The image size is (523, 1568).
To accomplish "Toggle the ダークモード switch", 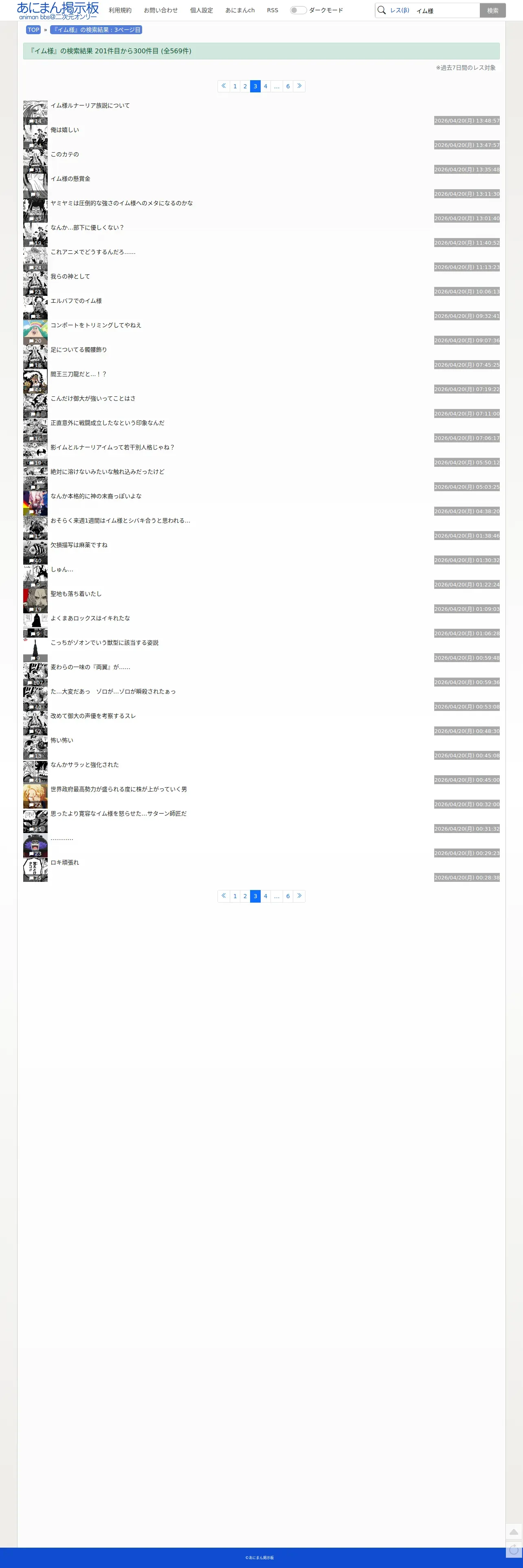I will [298, 10].
